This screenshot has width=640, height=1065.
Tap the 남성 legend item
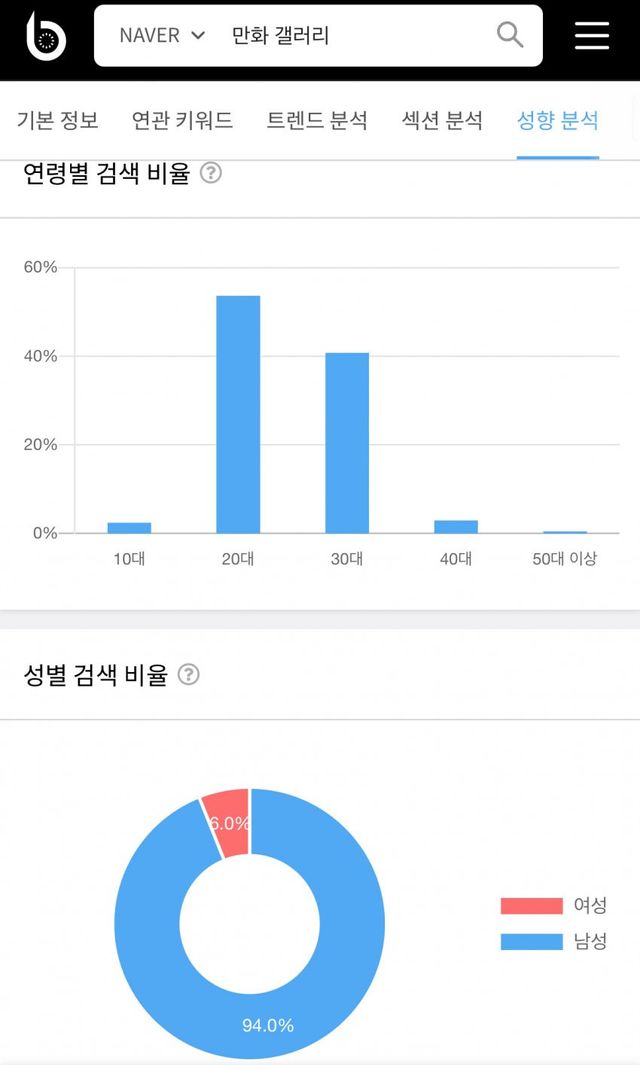554,941
